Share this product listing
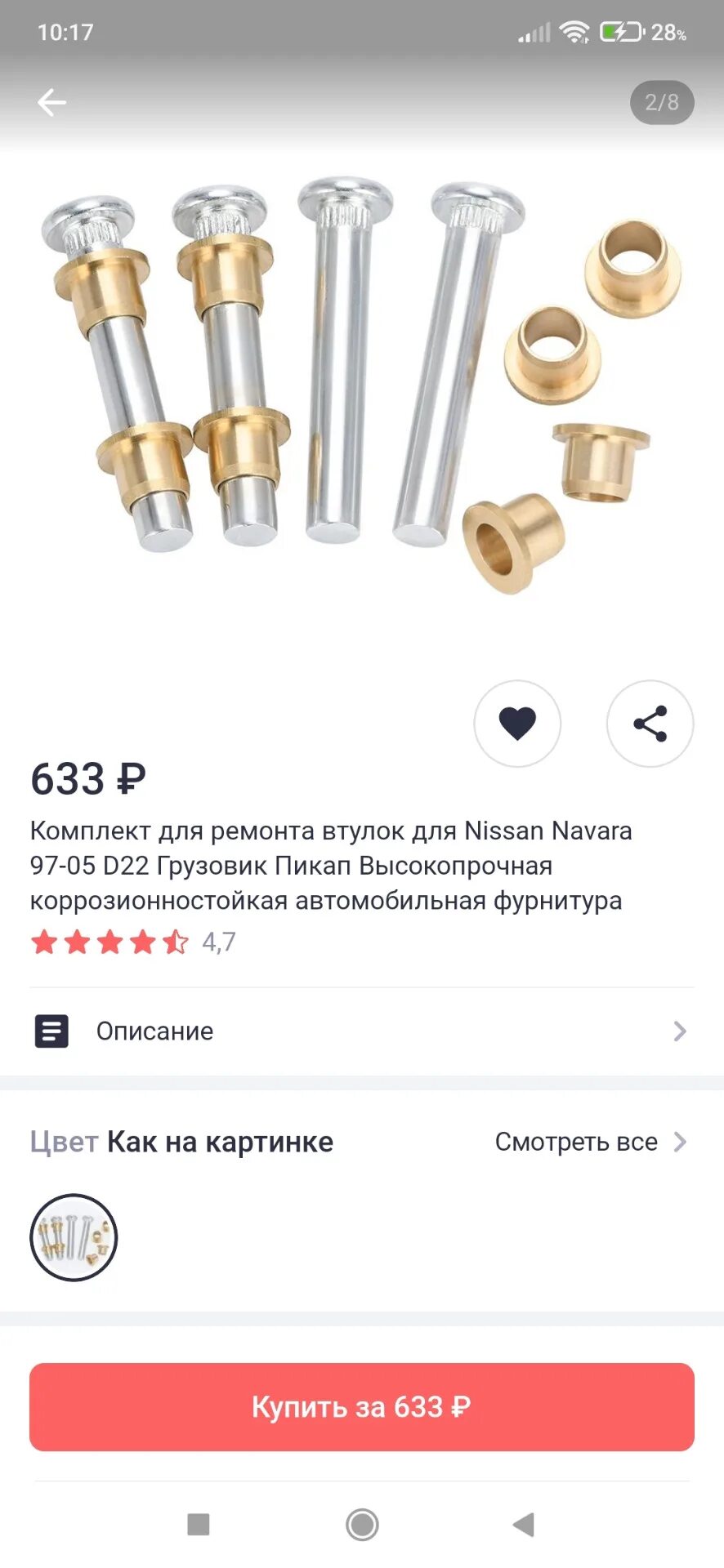The width and height of the screenshot is (724, 1568). 650,724
